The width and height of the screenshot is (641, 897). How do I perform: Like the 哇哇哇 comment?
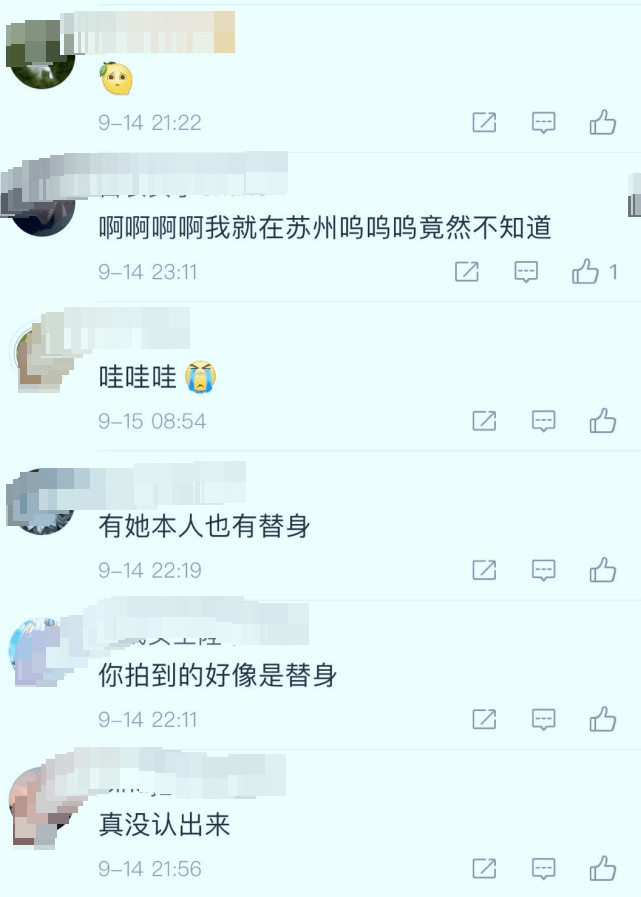tap(602, 421)
